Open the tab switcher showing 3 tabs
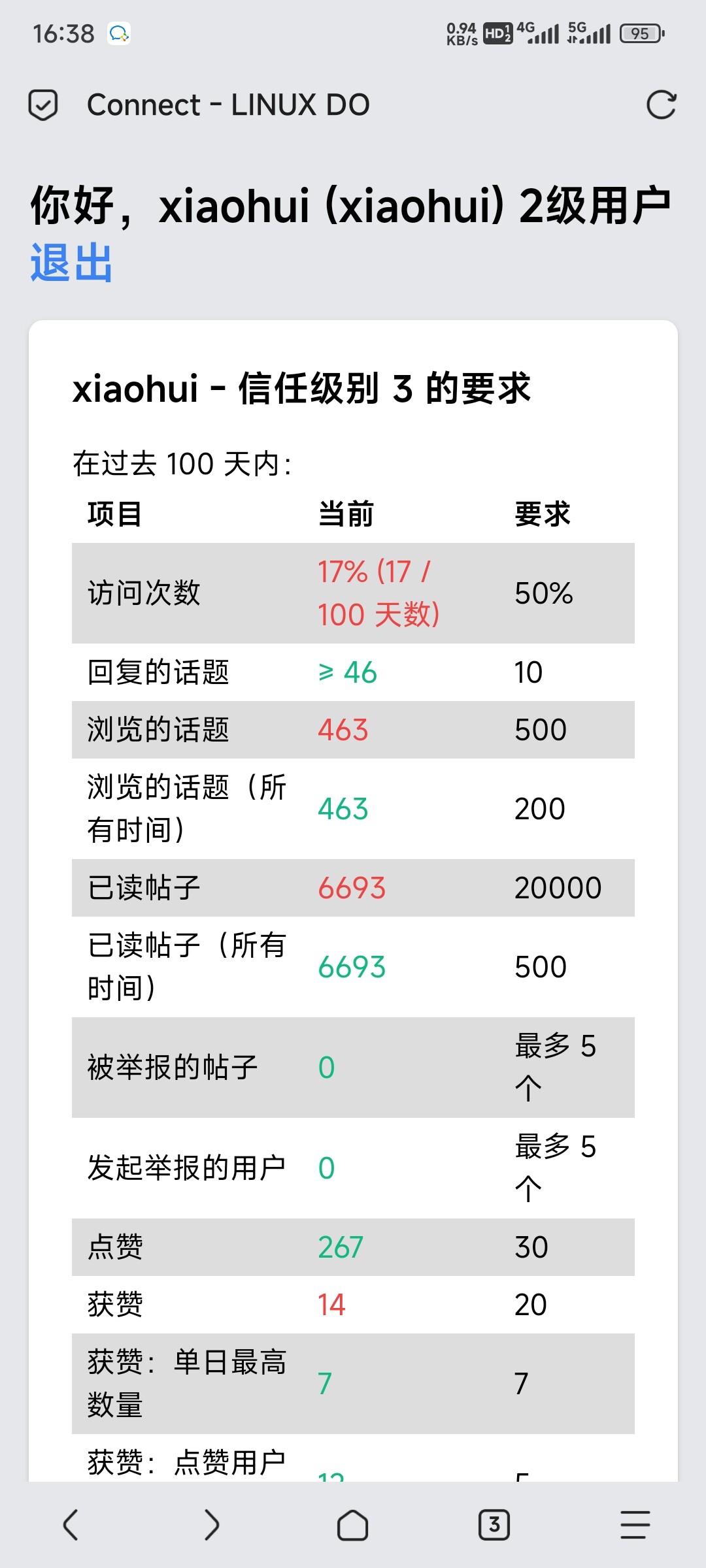The height and width of the screenshot is (1568, 706). [494, 1525]
